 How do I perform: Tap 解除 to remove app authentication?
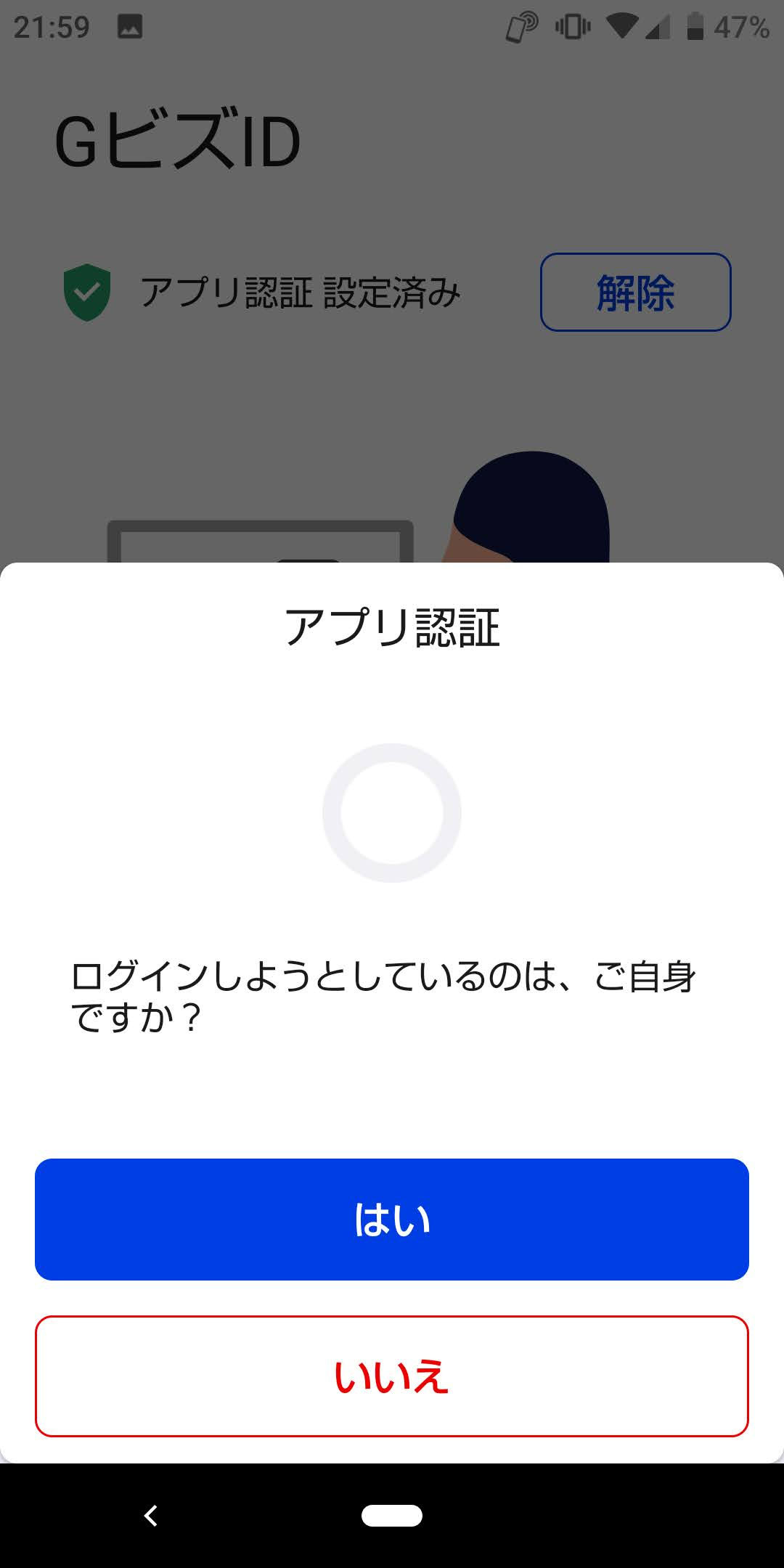coord(635,292)
